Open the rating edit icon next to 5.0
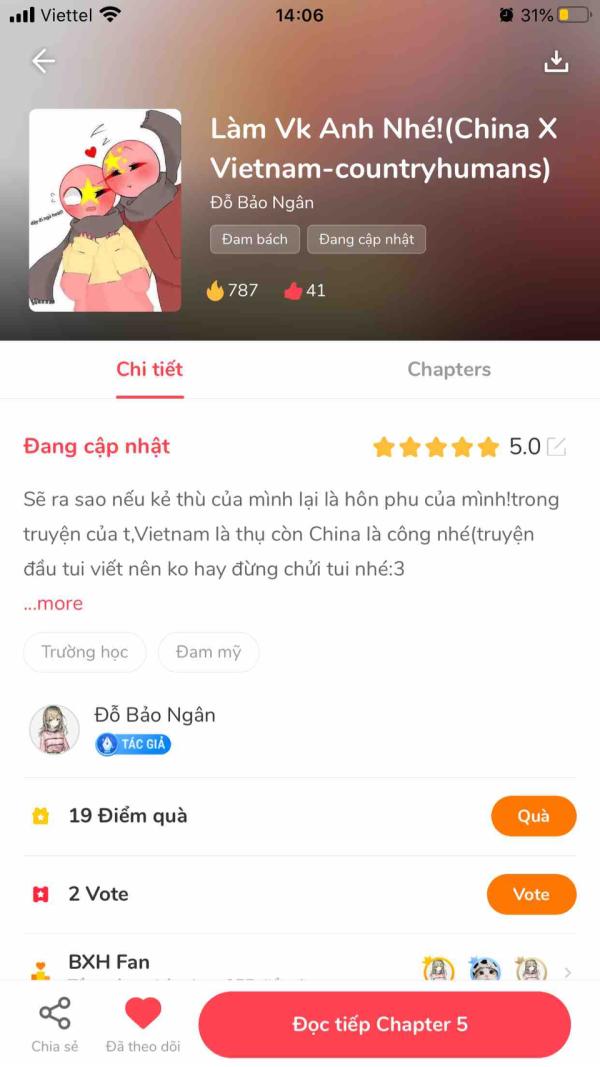 [557, 447]
